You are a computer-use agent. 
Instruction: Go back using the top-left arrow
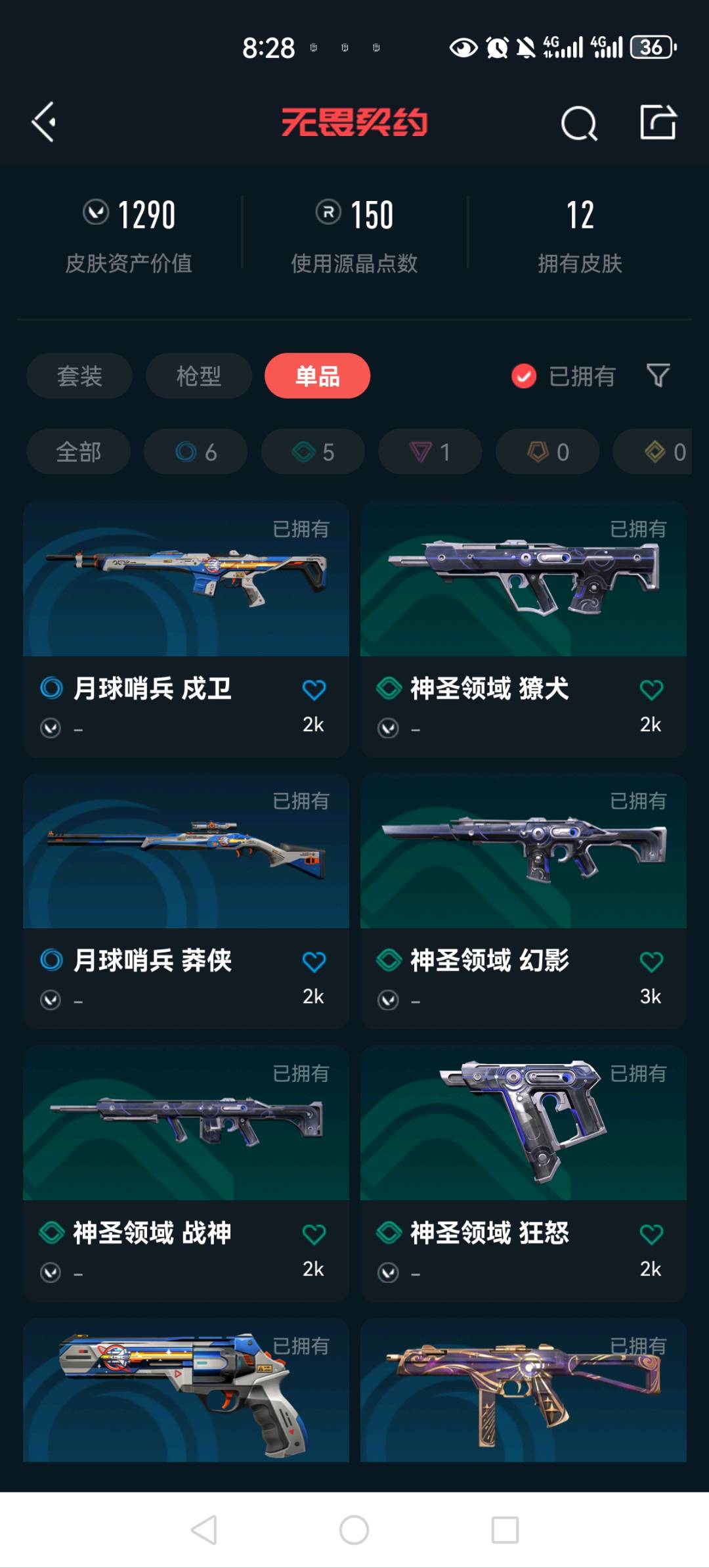point(43,122)
